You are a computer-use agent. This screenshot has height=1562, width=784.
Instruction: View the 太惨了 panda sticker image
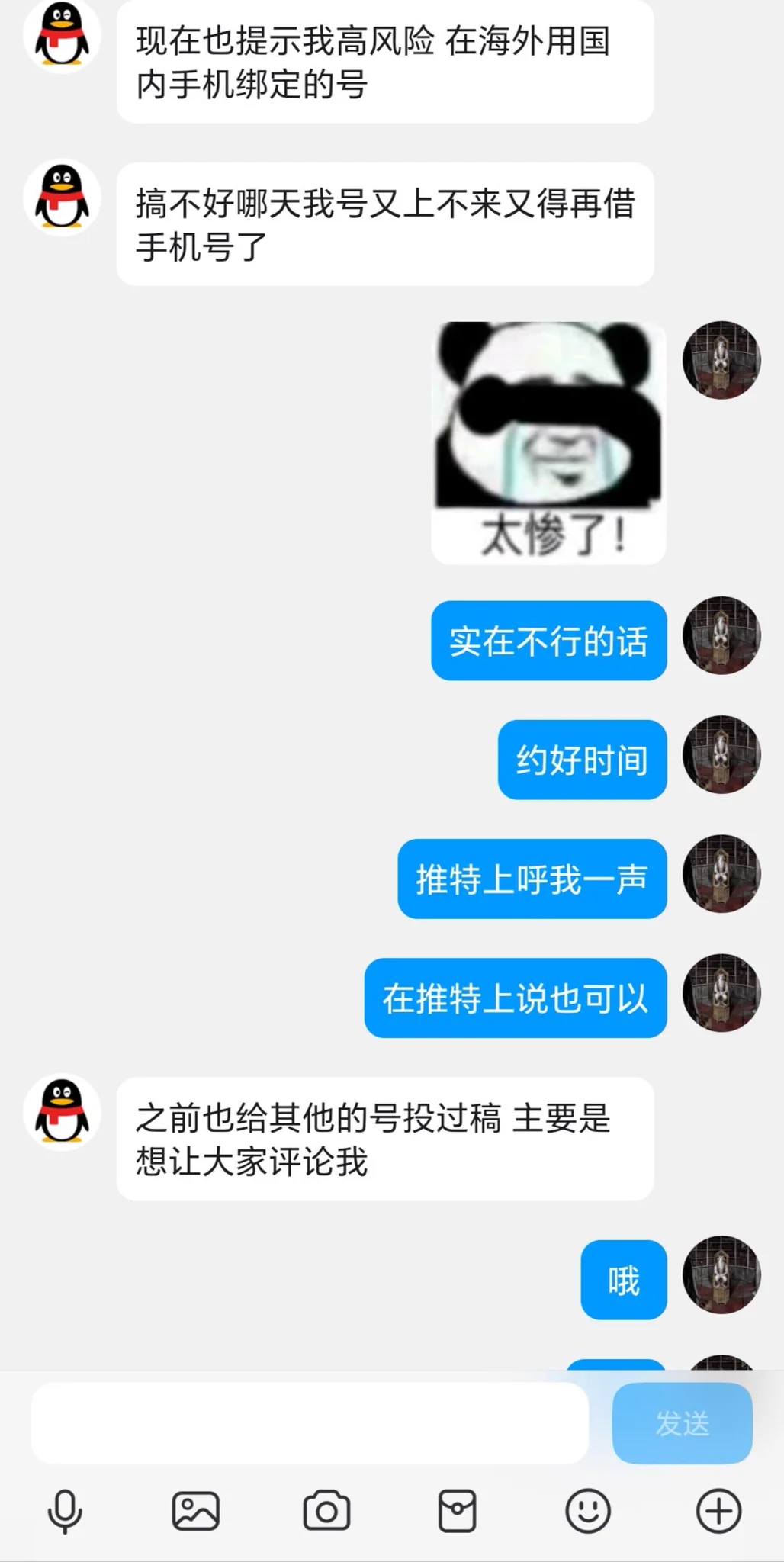coord(548,442)
